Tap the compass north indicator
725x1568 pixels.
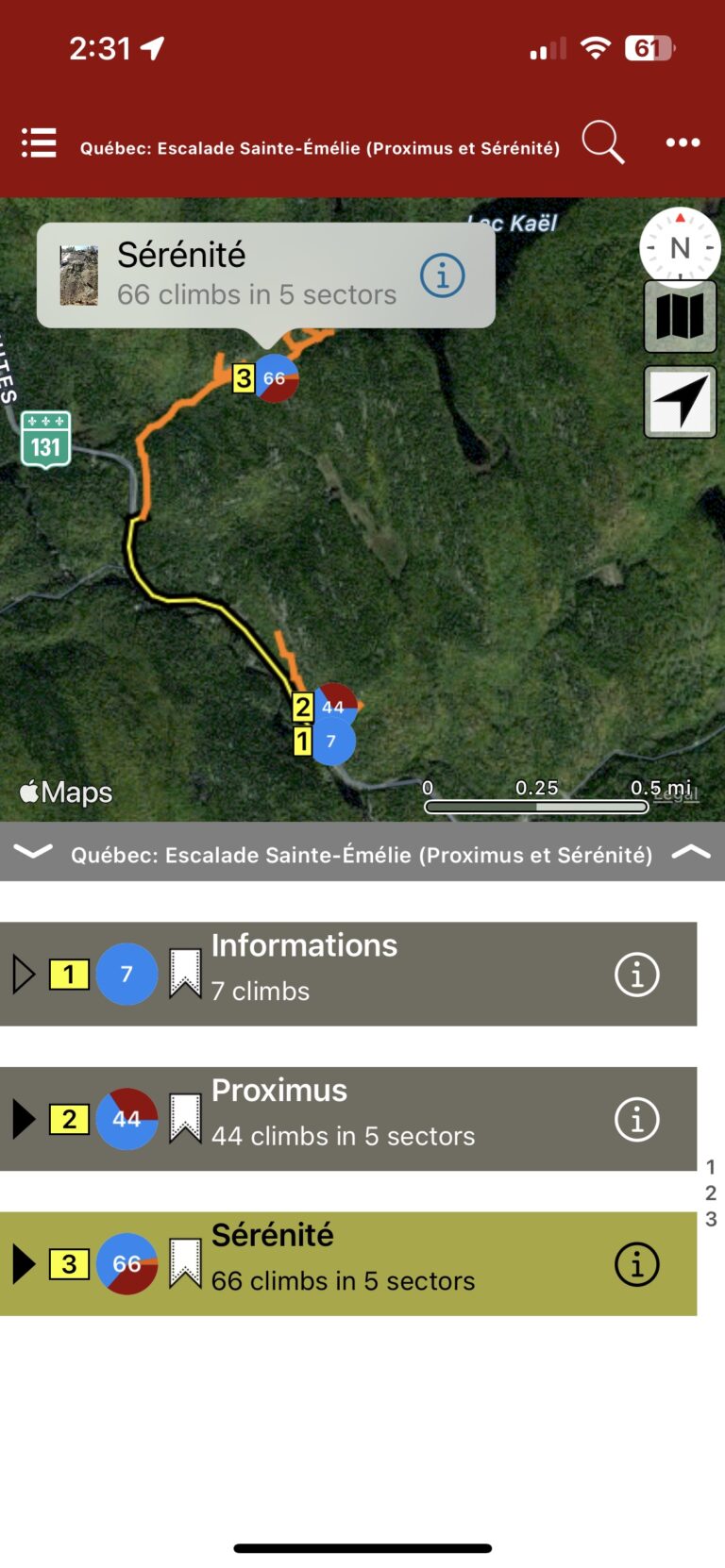[x=680, y=248]
